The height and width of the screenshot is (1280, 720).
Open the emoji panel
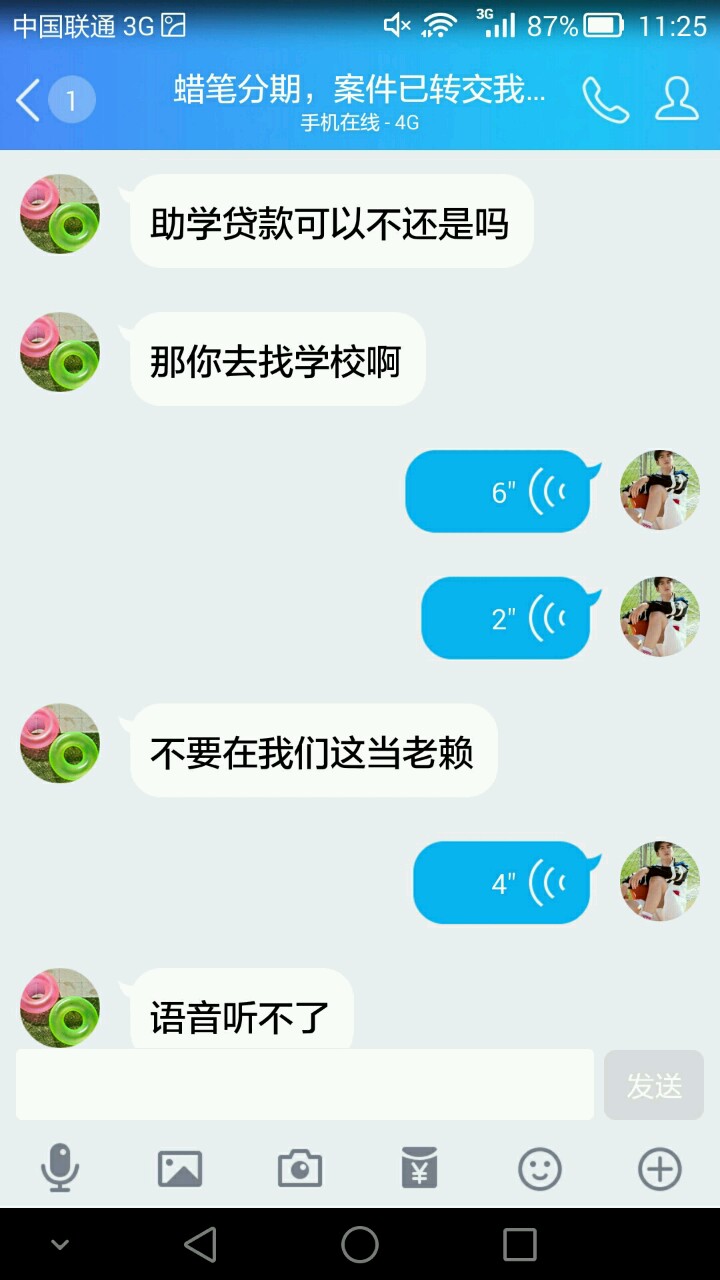click(x=540, y=1168)
